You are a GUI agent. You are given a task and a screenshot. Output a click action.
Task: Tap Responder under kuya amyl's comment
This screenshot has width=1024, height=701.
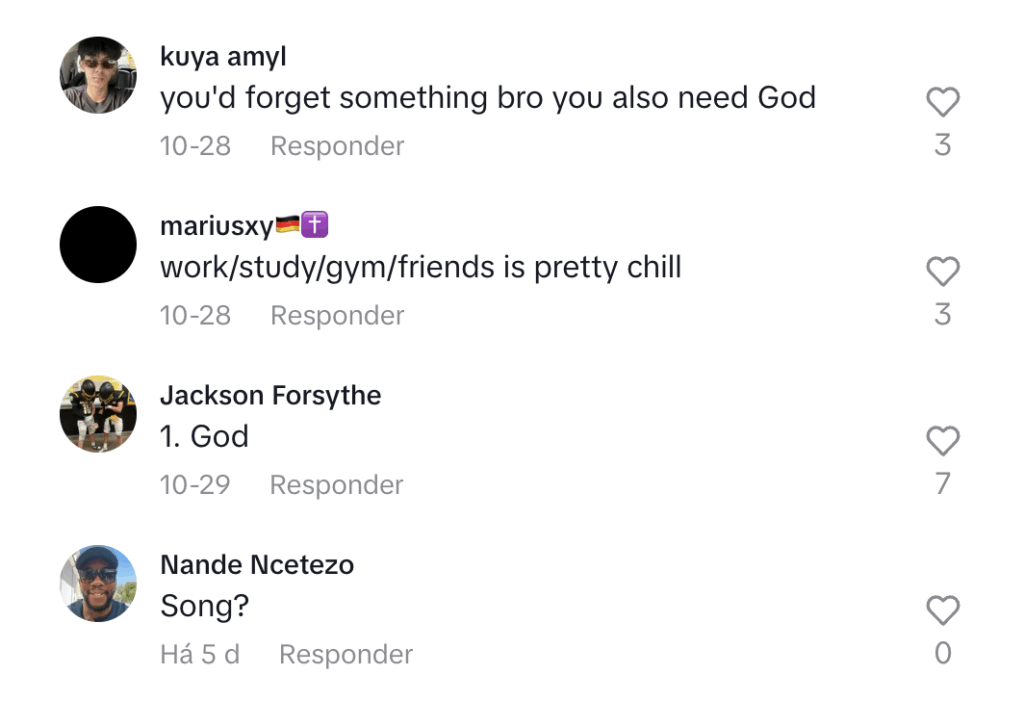pyautogui.click(x=337, y=146)
